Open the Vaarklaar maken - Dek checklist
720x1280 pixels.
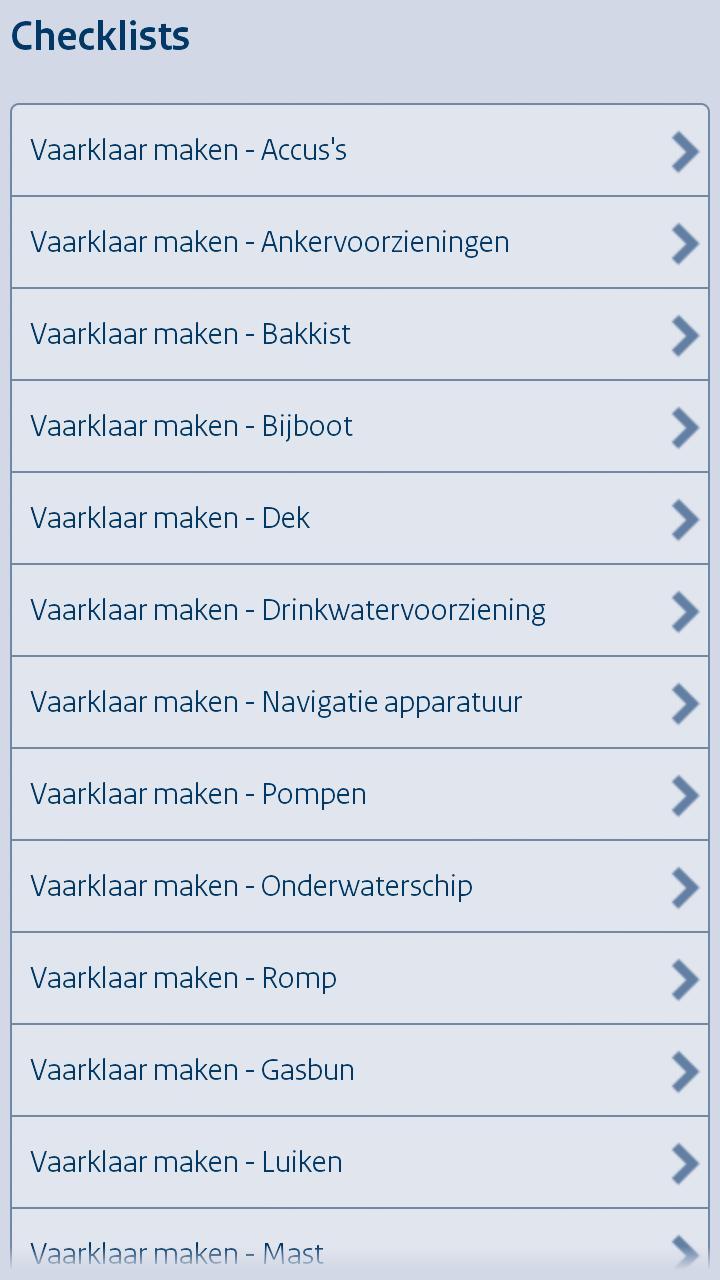point(170,518)
